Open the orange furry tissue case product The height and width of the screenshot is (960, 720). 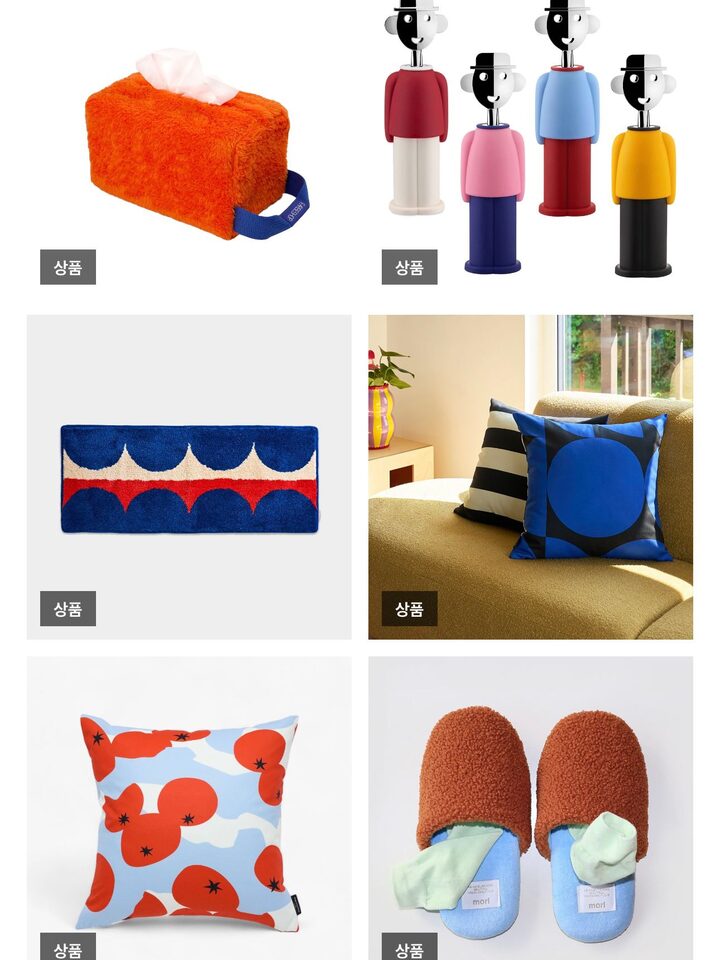click(x=188, y=150)
